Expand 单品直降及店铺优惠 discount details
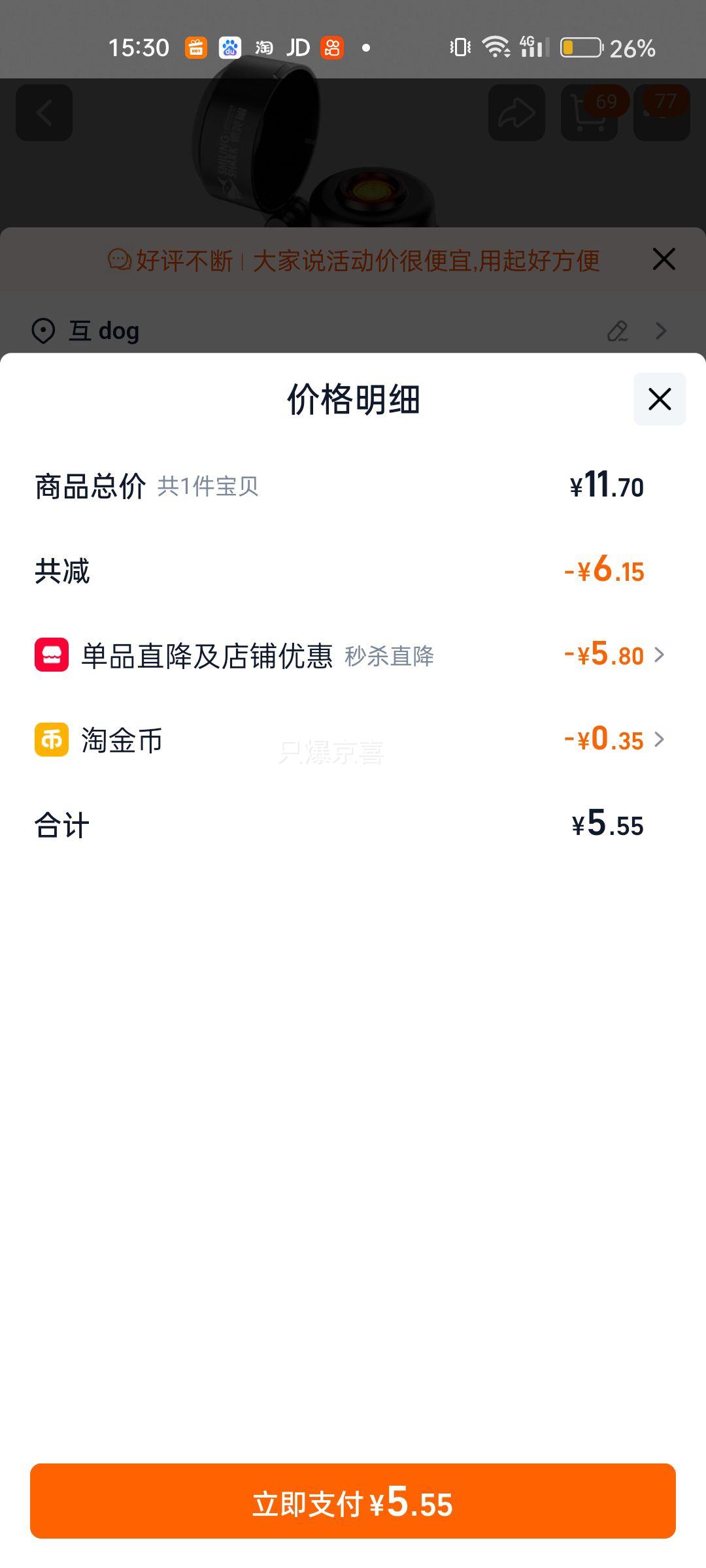Screen dimensions: 706x1568 click(x=659, y=655)
